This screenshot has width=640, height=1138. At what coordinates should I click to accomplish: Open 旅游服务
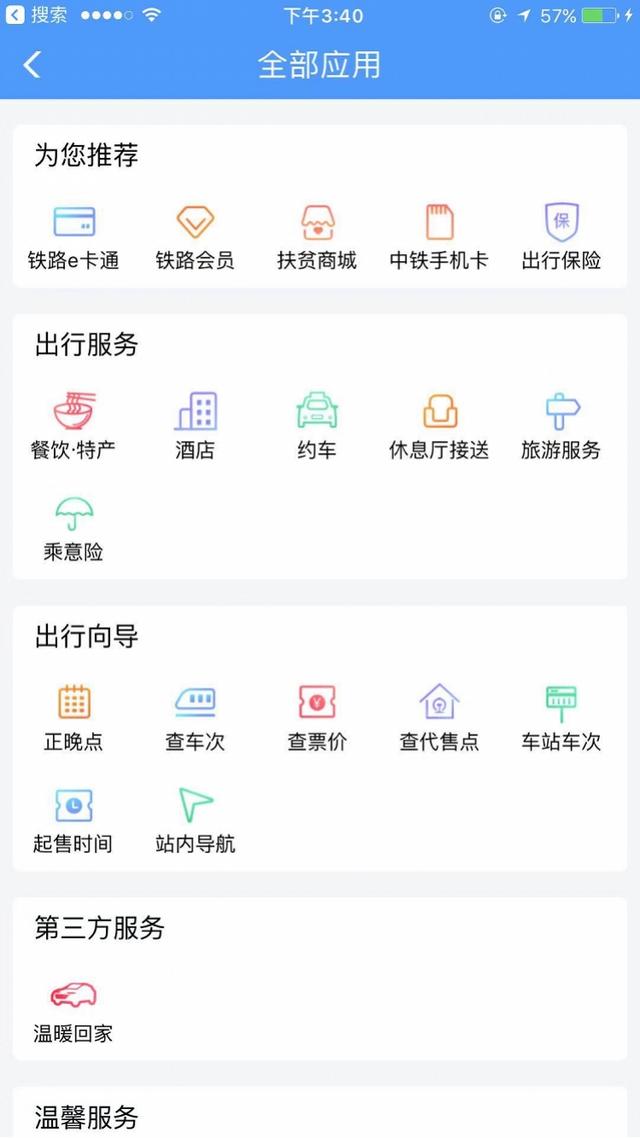[561, 427]
